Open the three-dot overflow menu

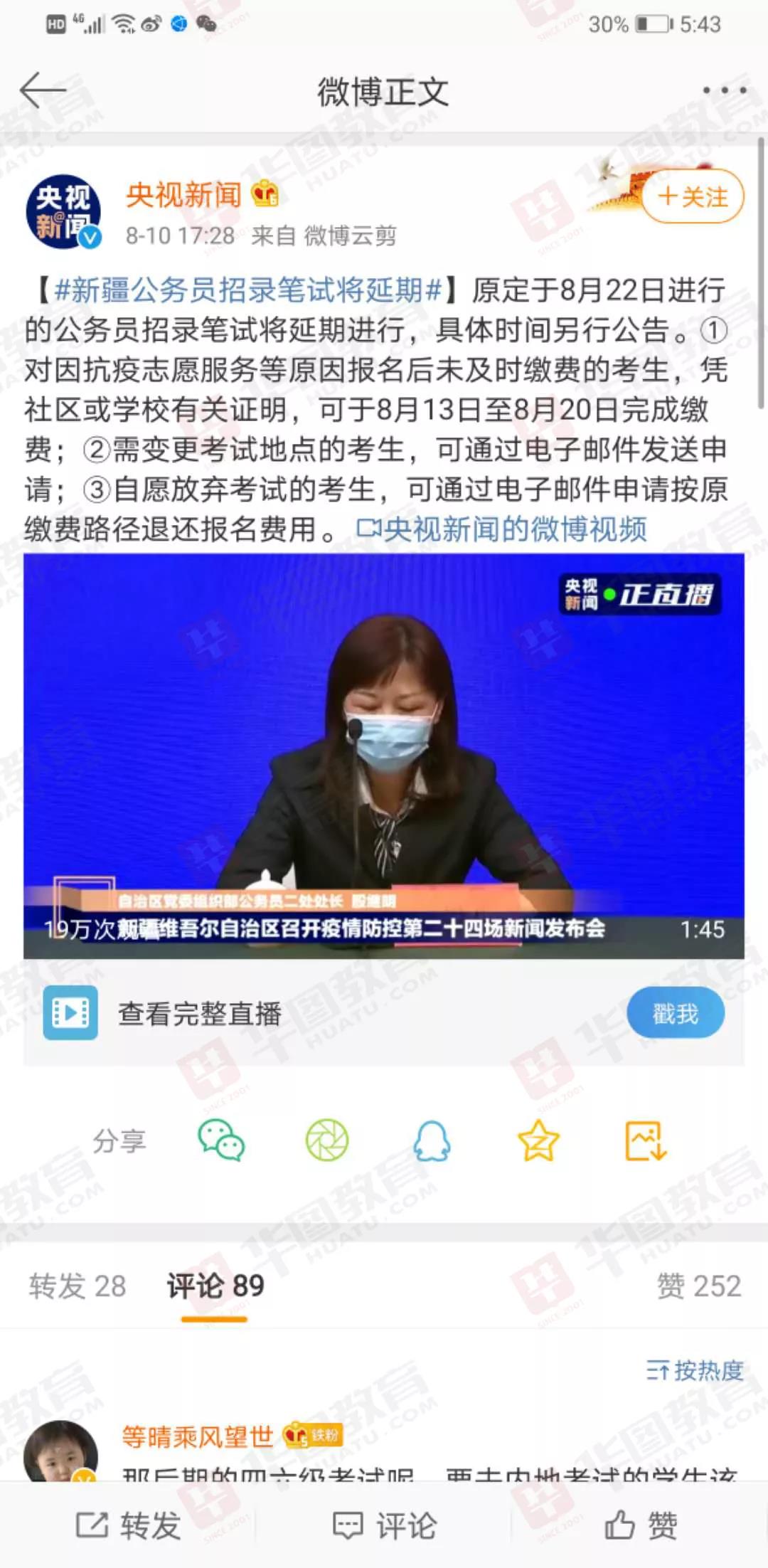724,90
